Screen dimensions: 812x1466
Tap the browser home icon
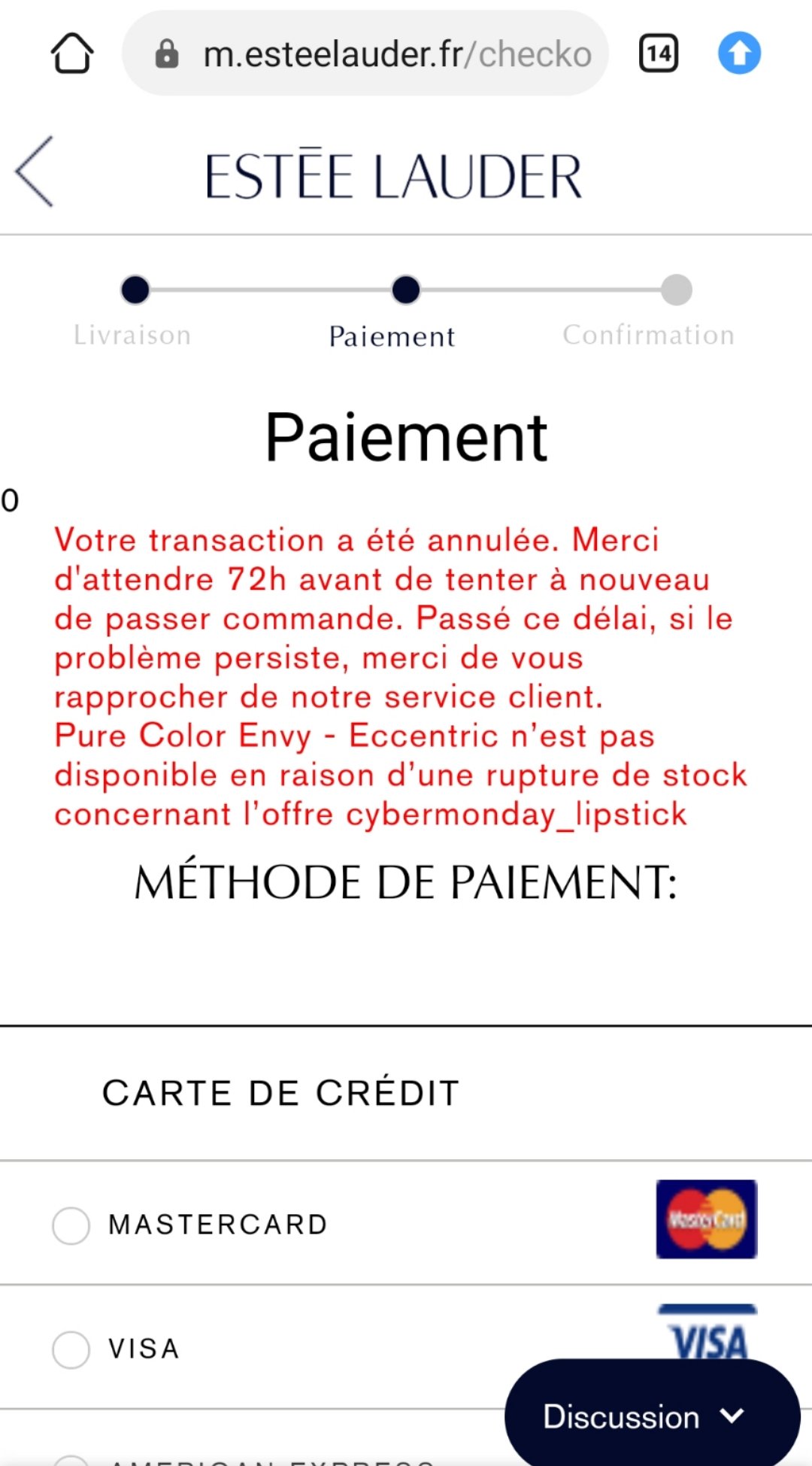(x=72, y=53)
